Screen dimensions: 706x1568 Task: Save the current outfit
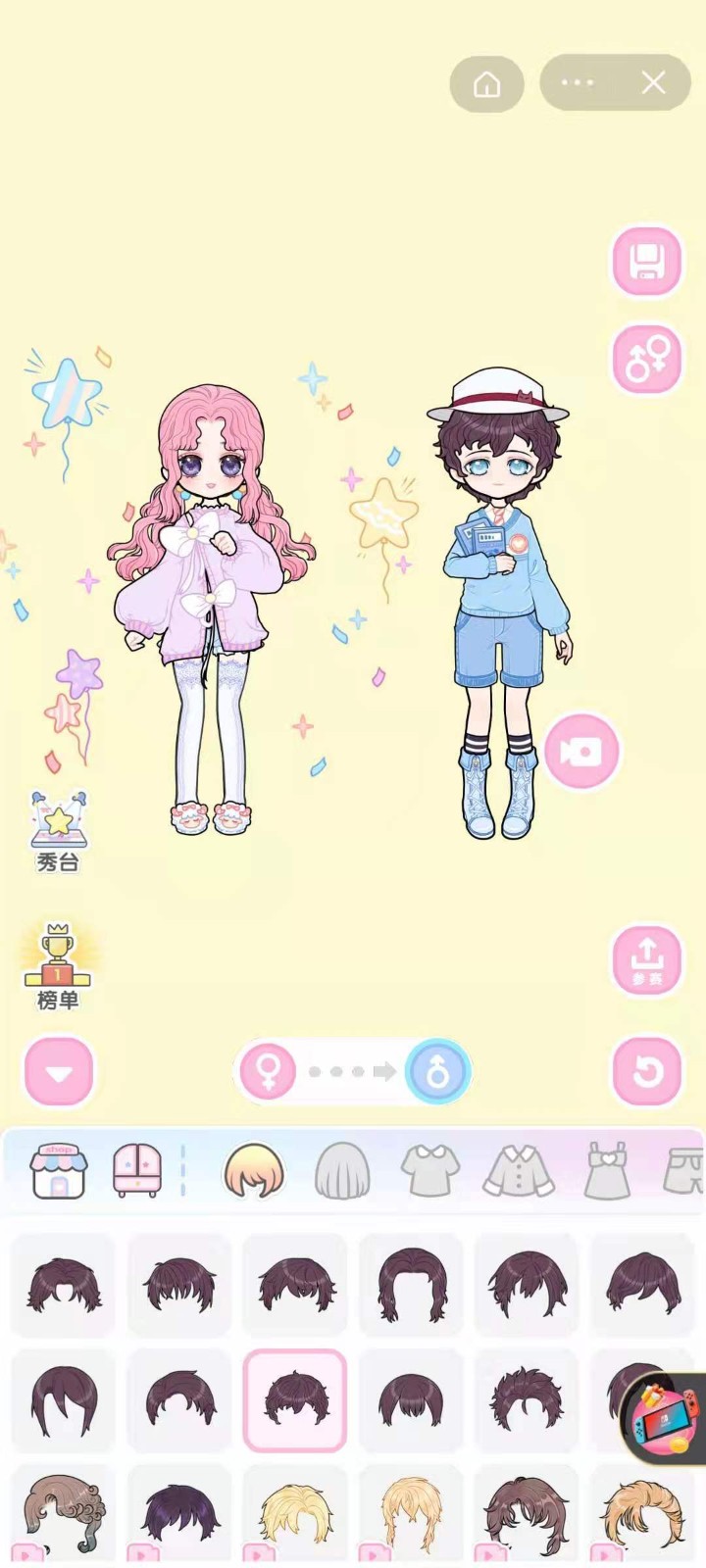click(x=646, y=262)
